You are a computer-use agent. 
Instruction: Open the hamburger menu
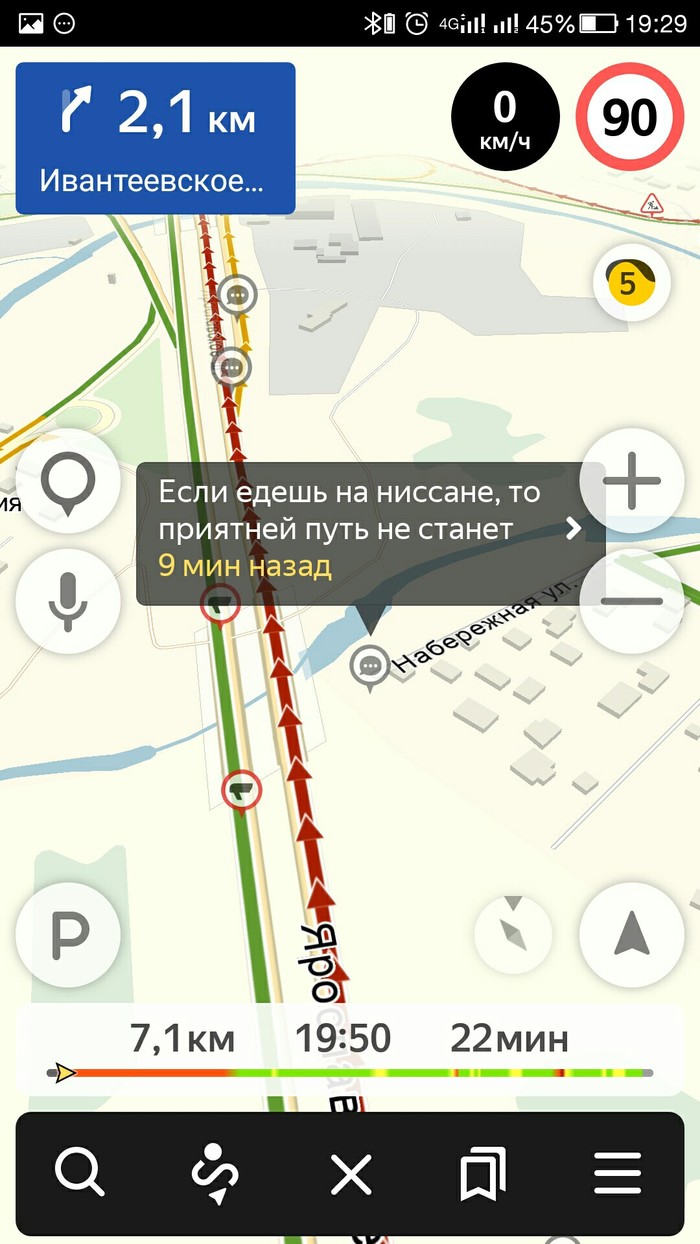tap(617, 1173)
